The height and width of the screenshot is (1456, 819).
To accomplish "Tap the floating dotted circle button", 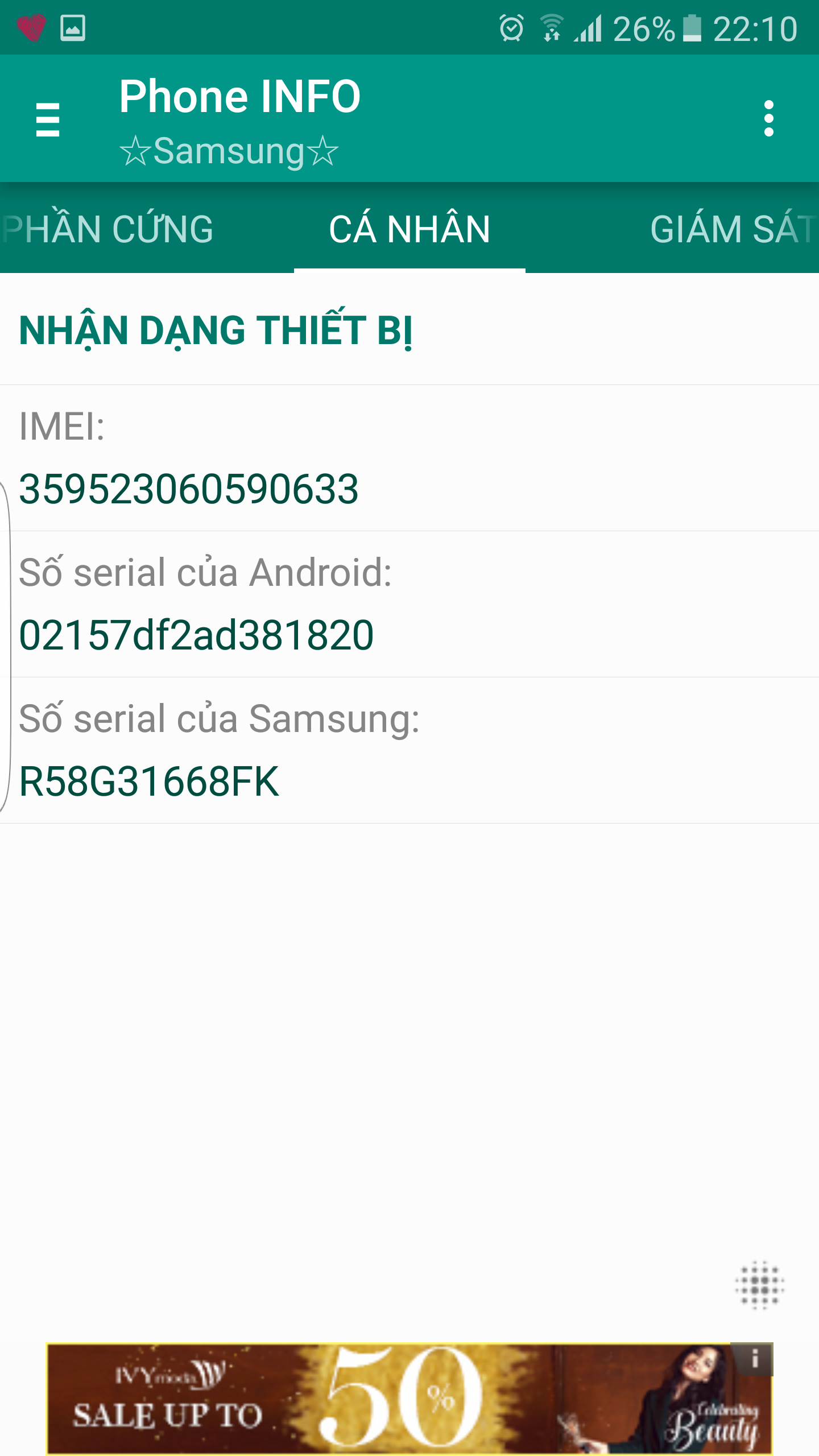I will click(760, 1285).
